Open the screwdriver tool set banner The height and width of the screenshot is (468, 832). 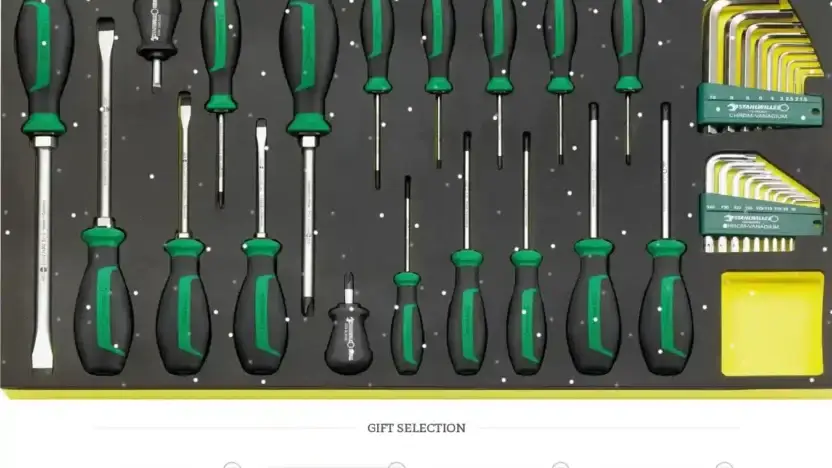click(x=415, y=195)
